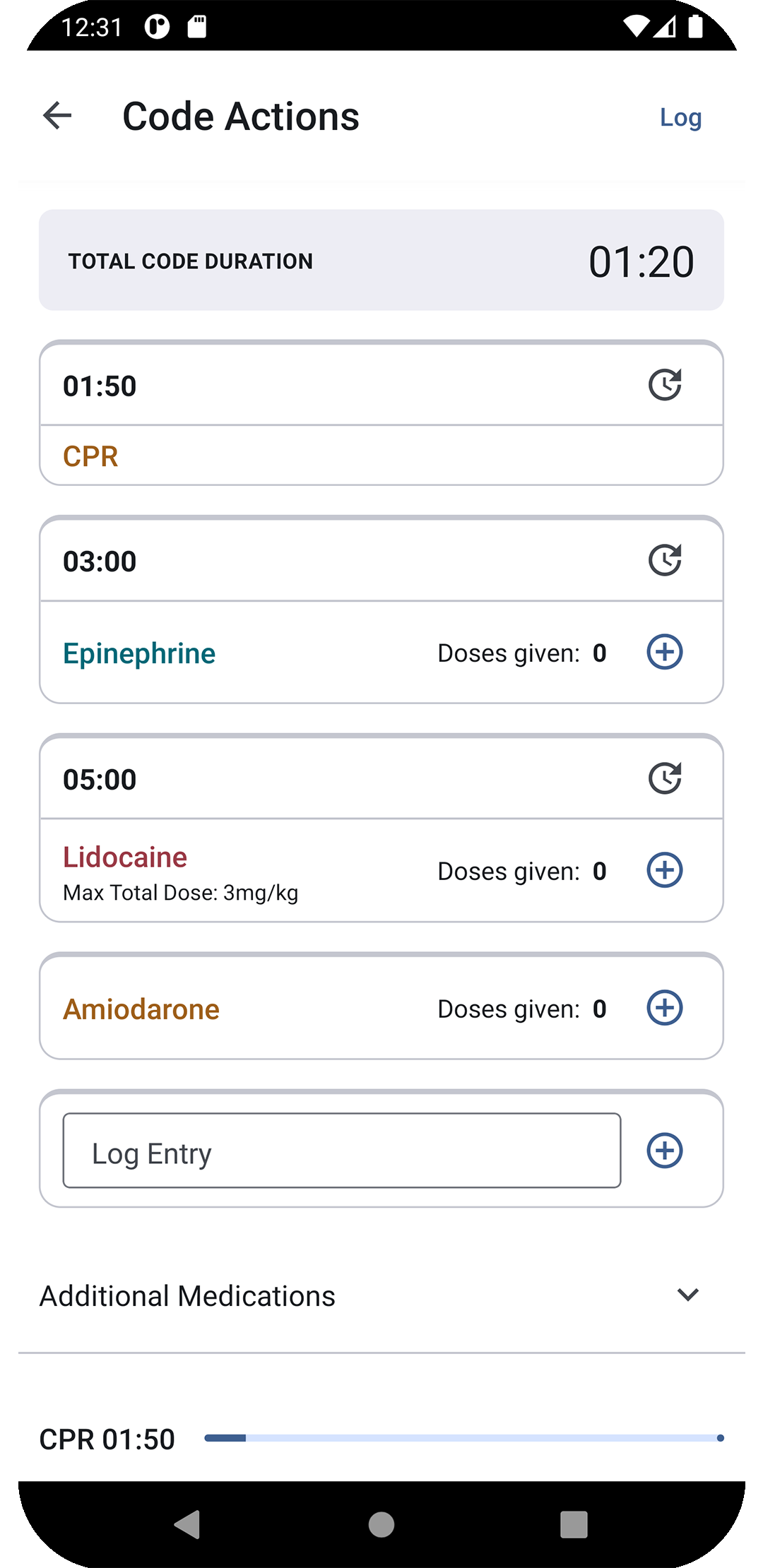Go back using the top arrow

(58, 116)
